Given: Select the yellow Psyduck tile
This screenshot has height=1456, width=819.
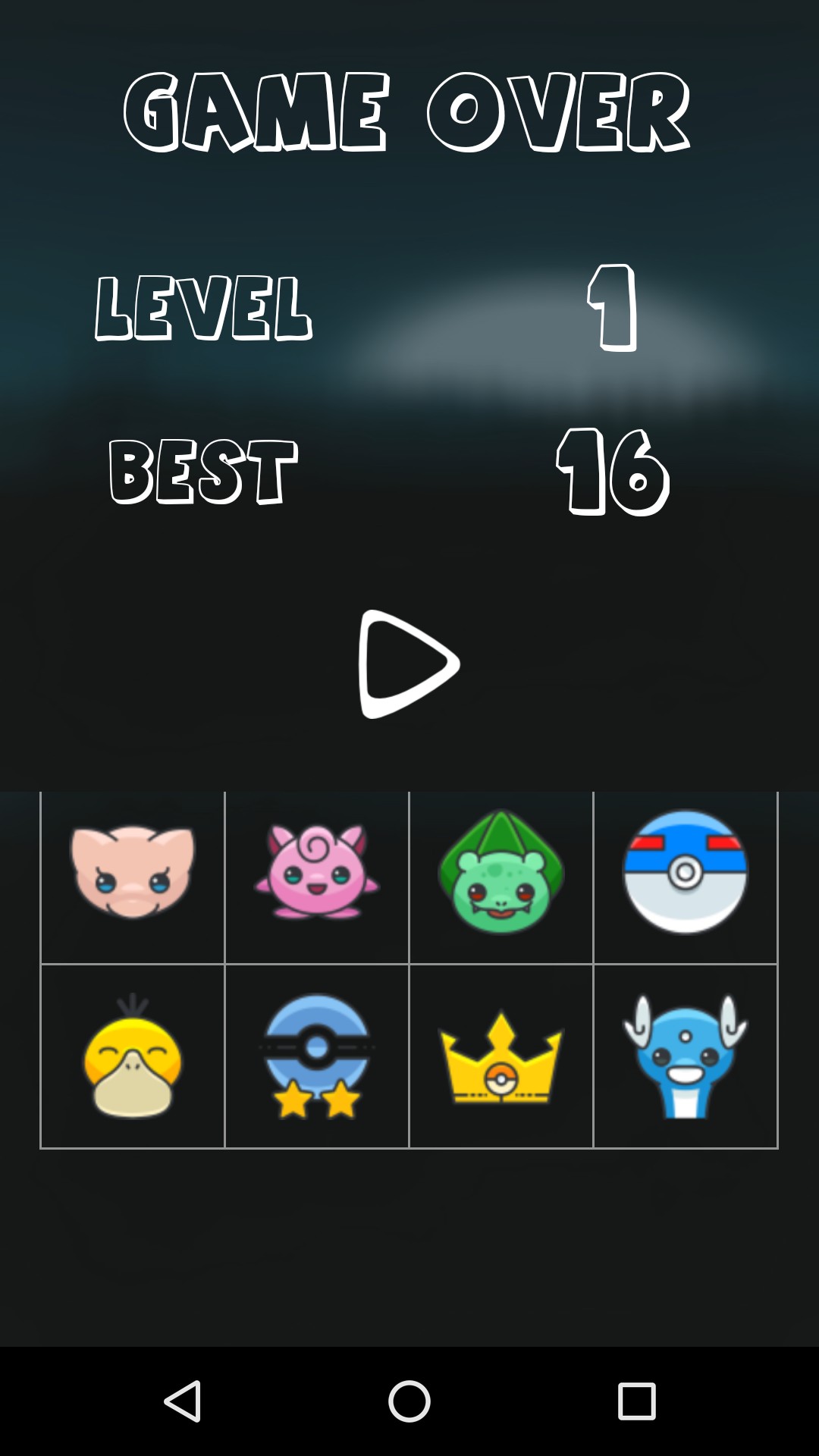Looking at the screenshot, I should click(x=133, y=1057).
